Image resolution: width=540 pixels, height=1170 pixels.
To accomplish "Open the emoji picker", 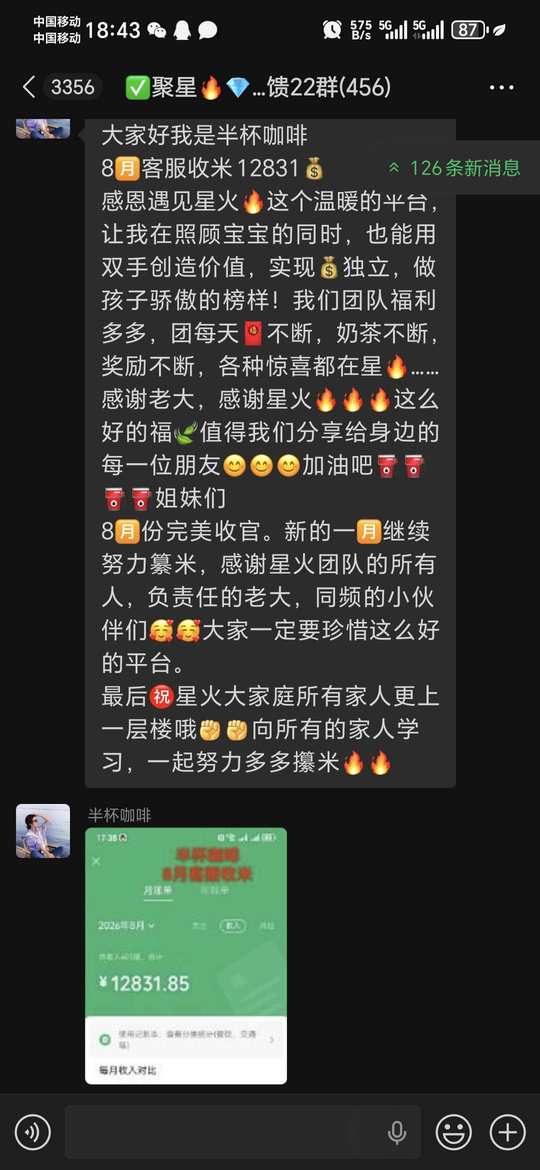I will click(x=453, y=1132).
